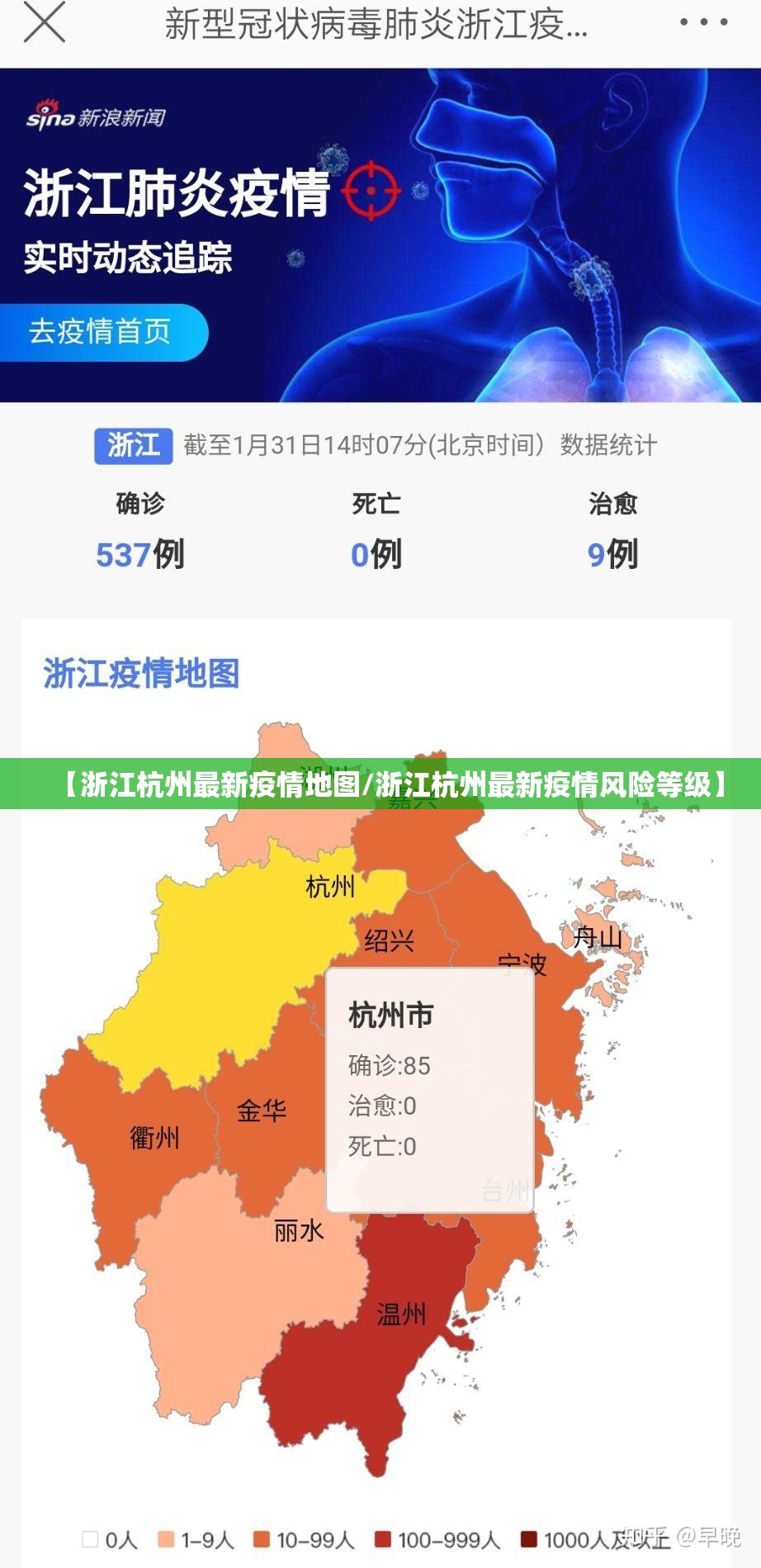This screenshot has height=1568, width=761.
Task: Close the Zhejiang epidemic web page
Action: 44,23
